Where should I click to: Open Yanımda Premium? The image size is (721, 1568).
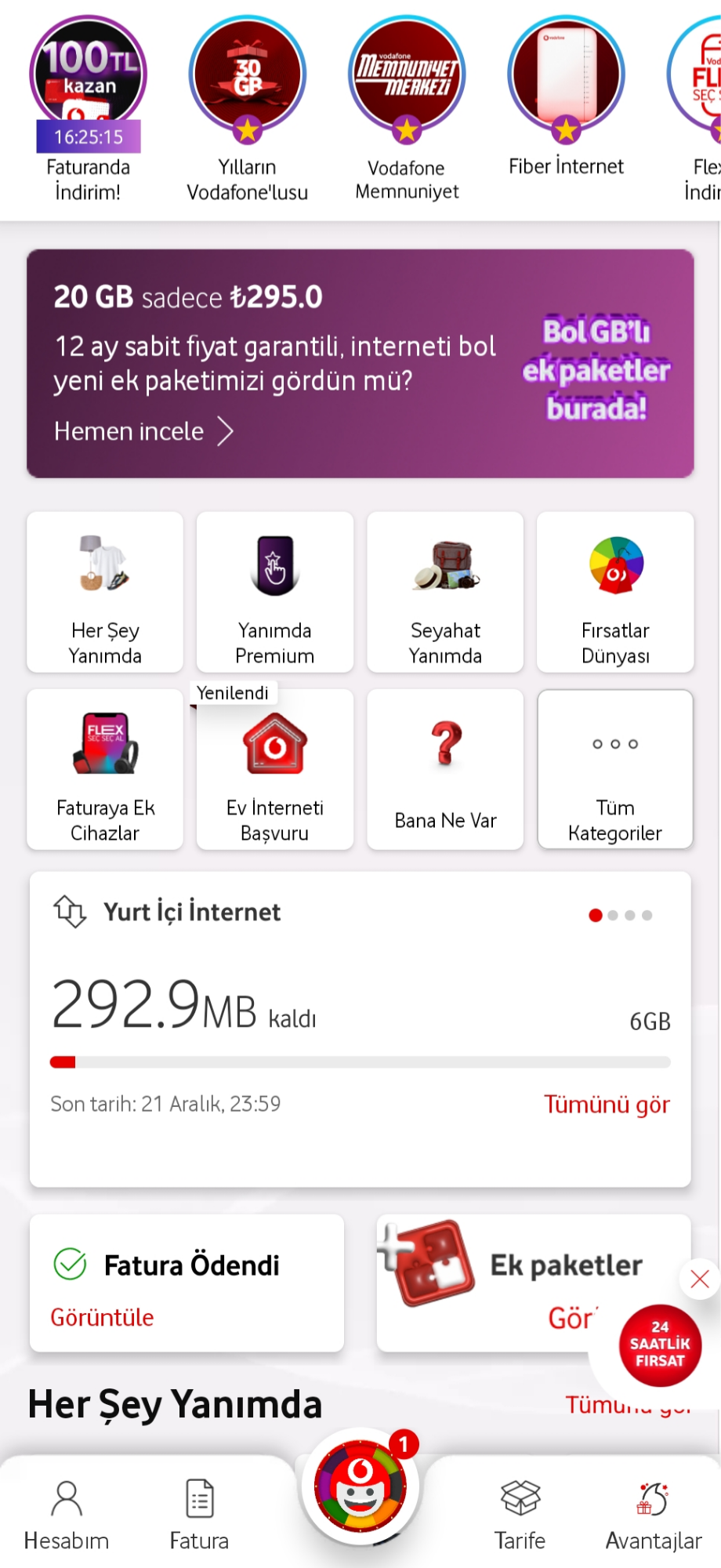pyautogui.click(x=275, y=593)
